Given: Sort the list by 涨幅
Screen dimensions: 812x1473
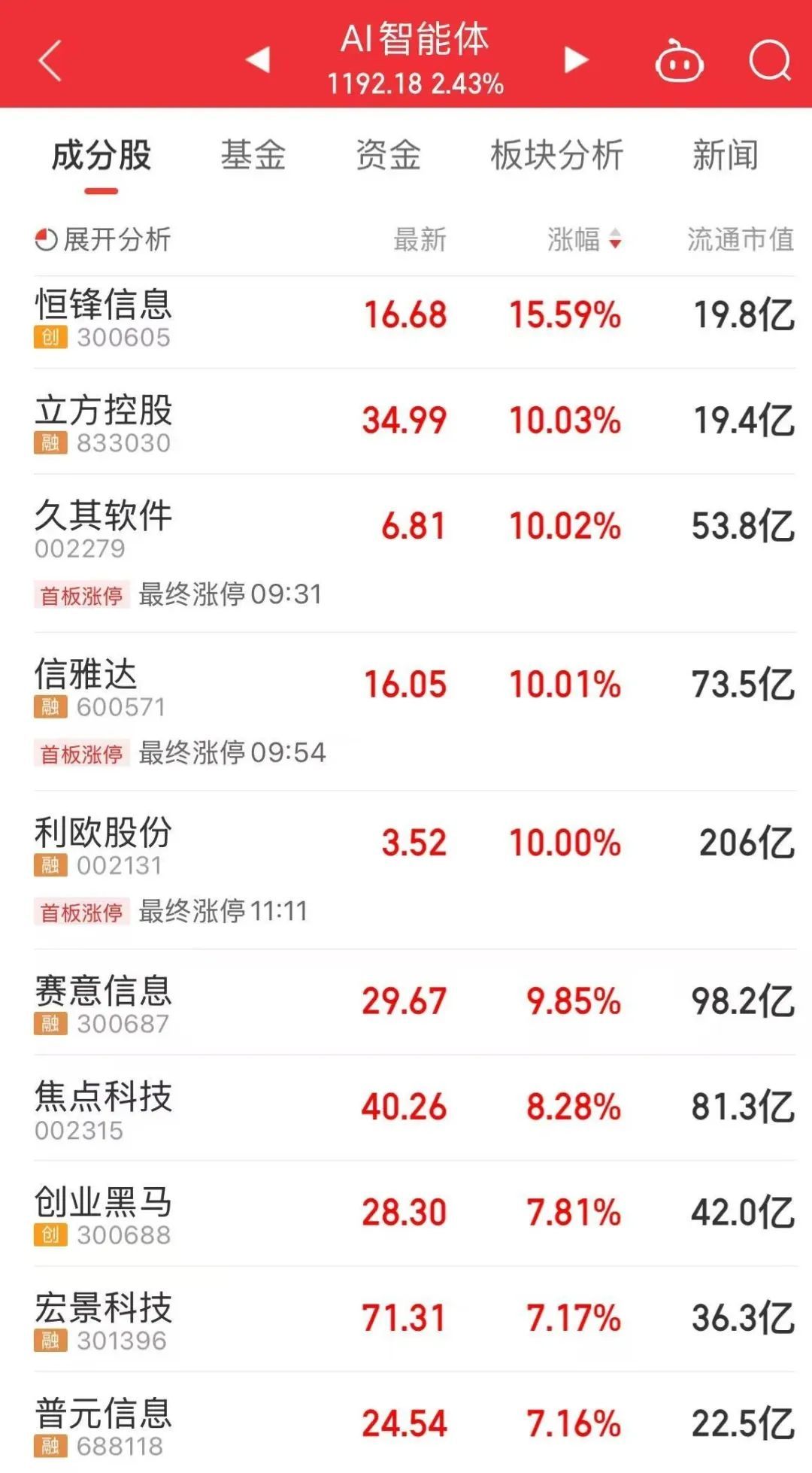Looking at the screenshot, I should click(584, 240).
